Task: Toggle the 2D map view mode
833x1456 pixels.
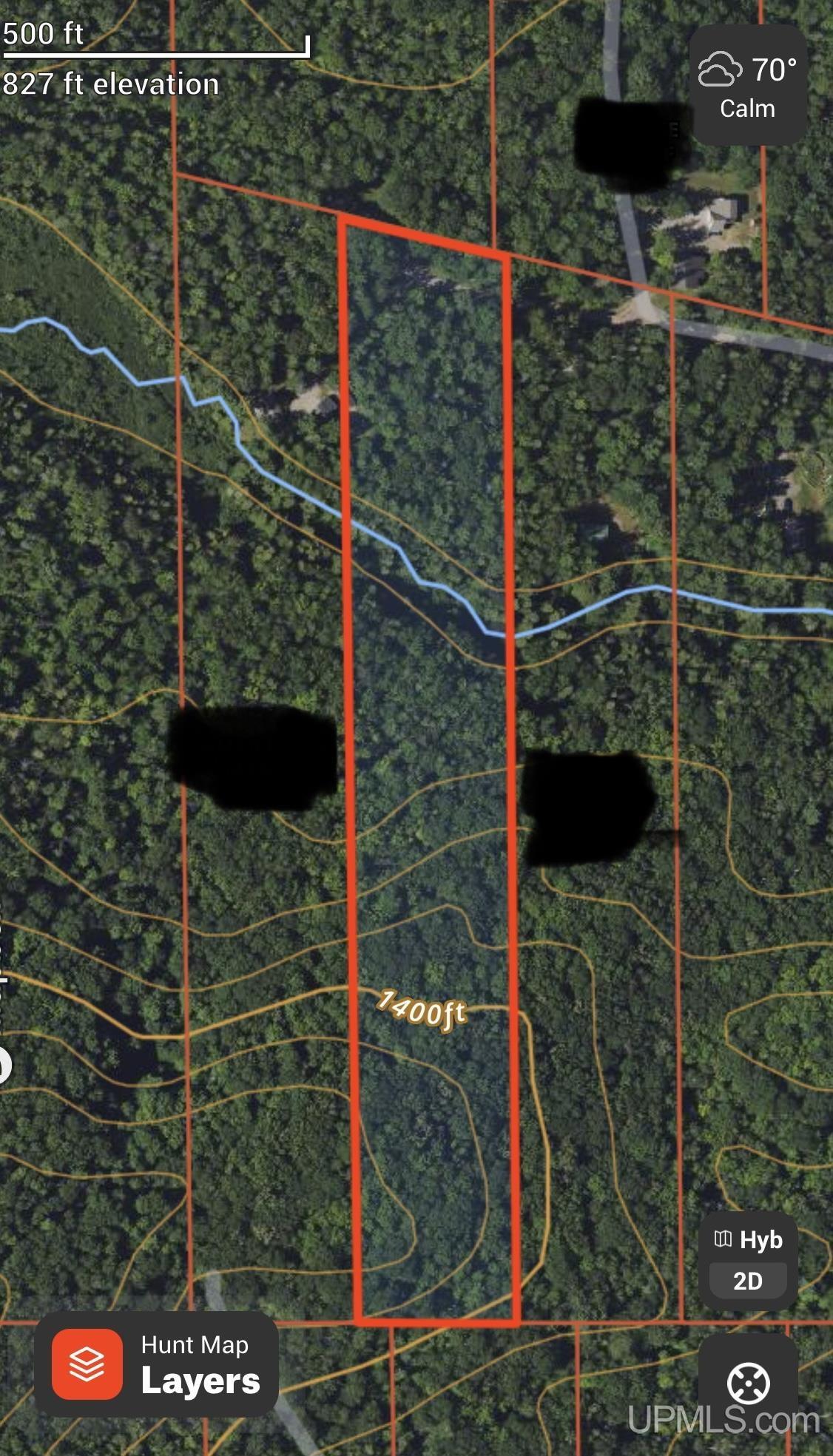Action: (748, 1280)
